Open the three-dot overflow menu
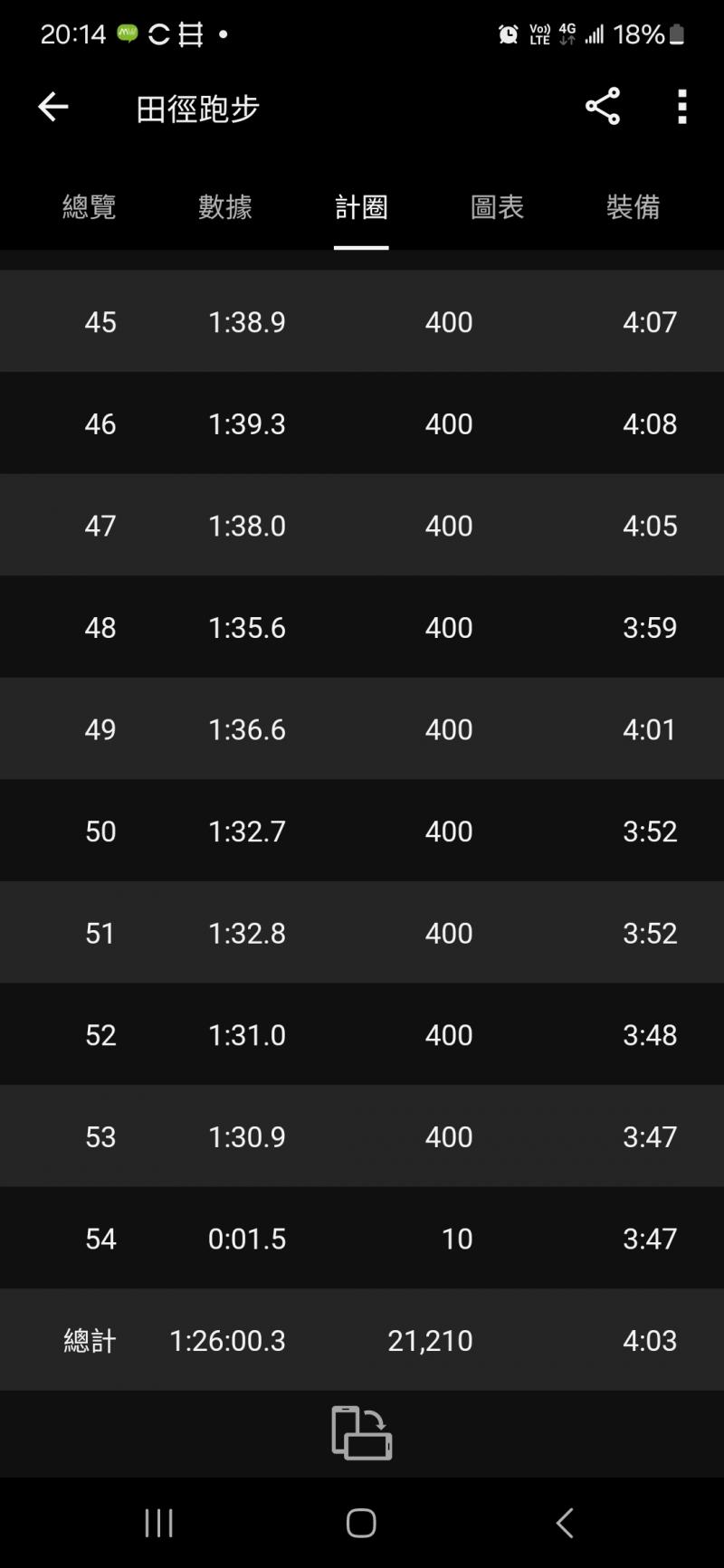 682,107
